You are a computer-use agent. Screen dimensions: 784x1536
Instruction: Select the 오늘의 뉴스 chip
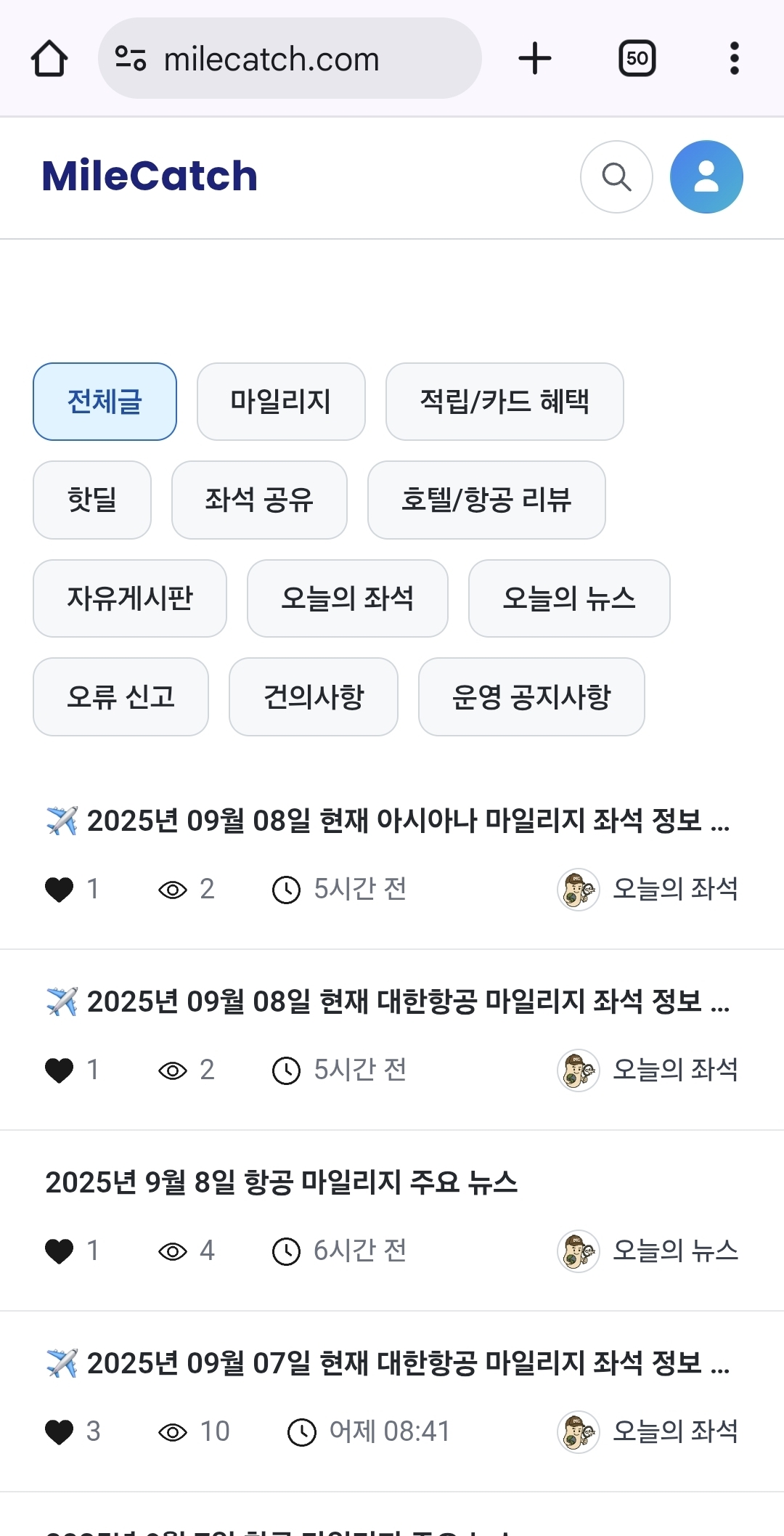click(569, 598)
